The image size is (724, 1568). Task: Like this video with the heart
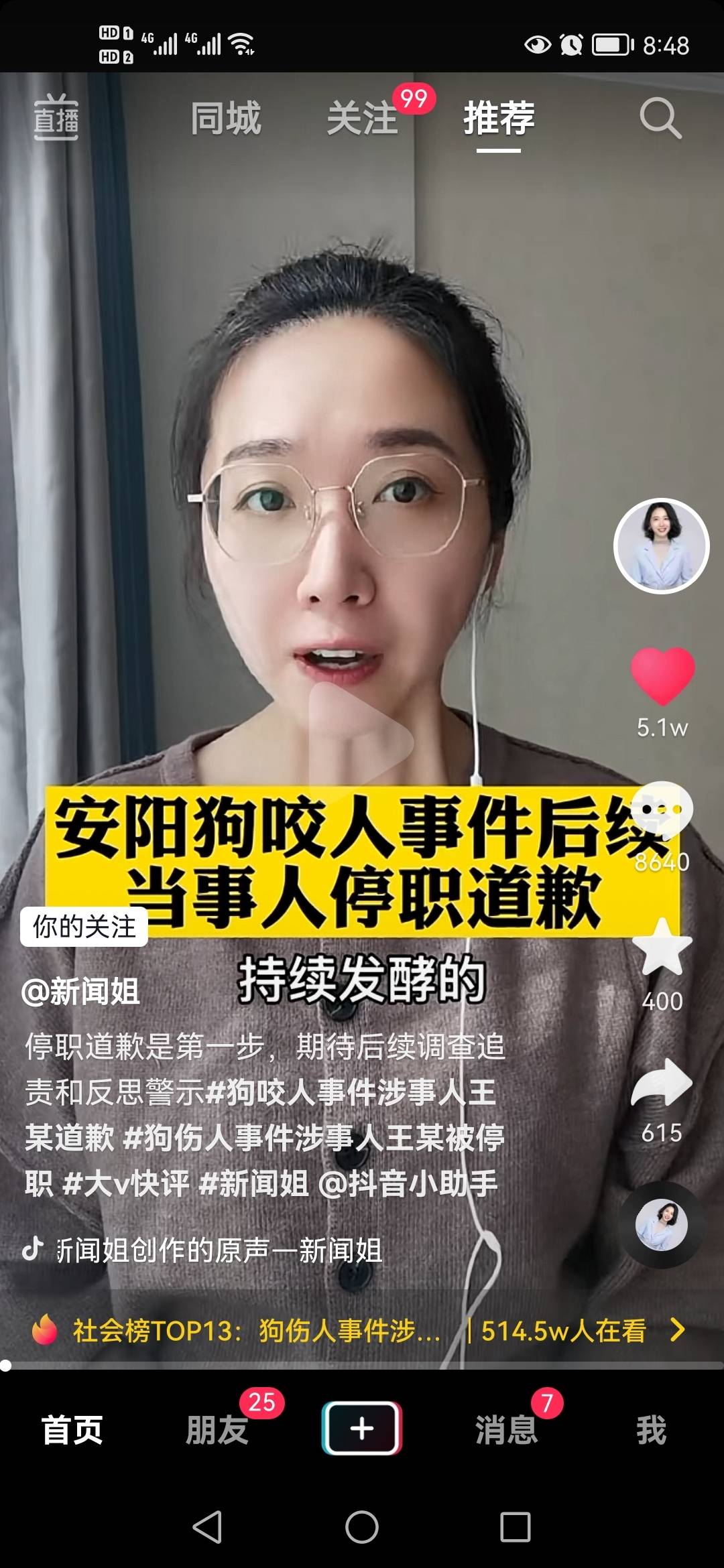coord(662,675)
